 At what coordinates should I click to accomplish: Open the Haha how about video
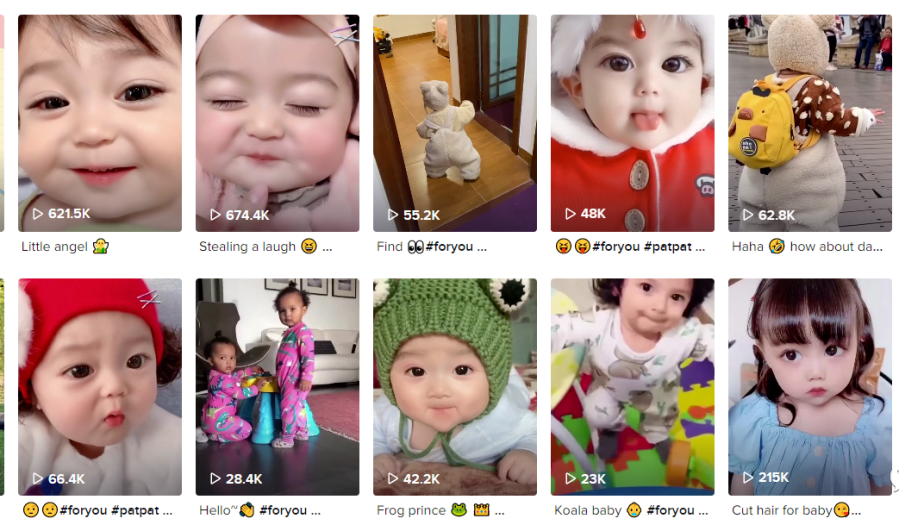point(810,123)
